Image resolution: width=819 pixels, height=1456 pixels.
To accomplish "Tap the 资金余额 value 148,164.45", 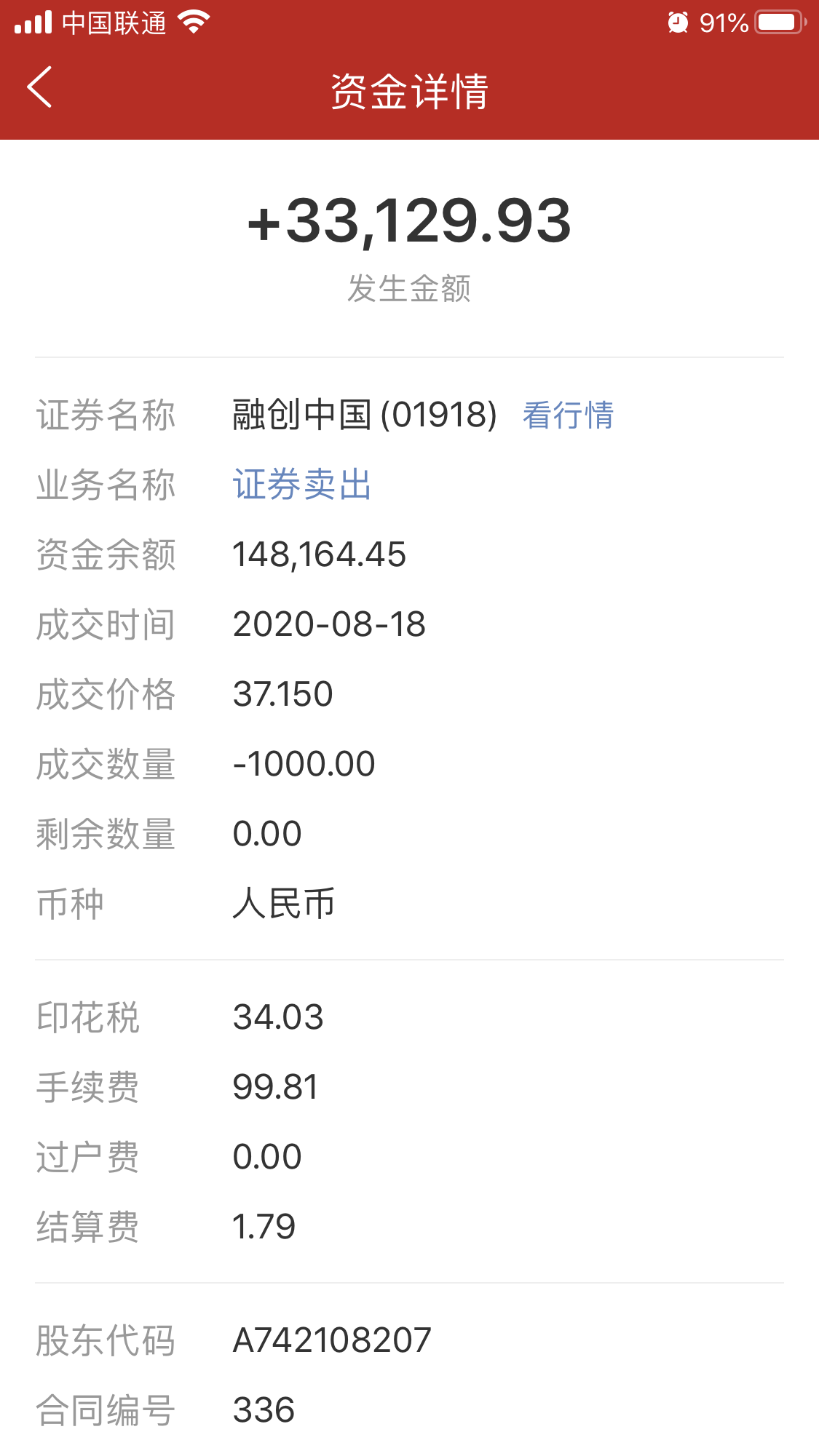I will tap(321, 554).
